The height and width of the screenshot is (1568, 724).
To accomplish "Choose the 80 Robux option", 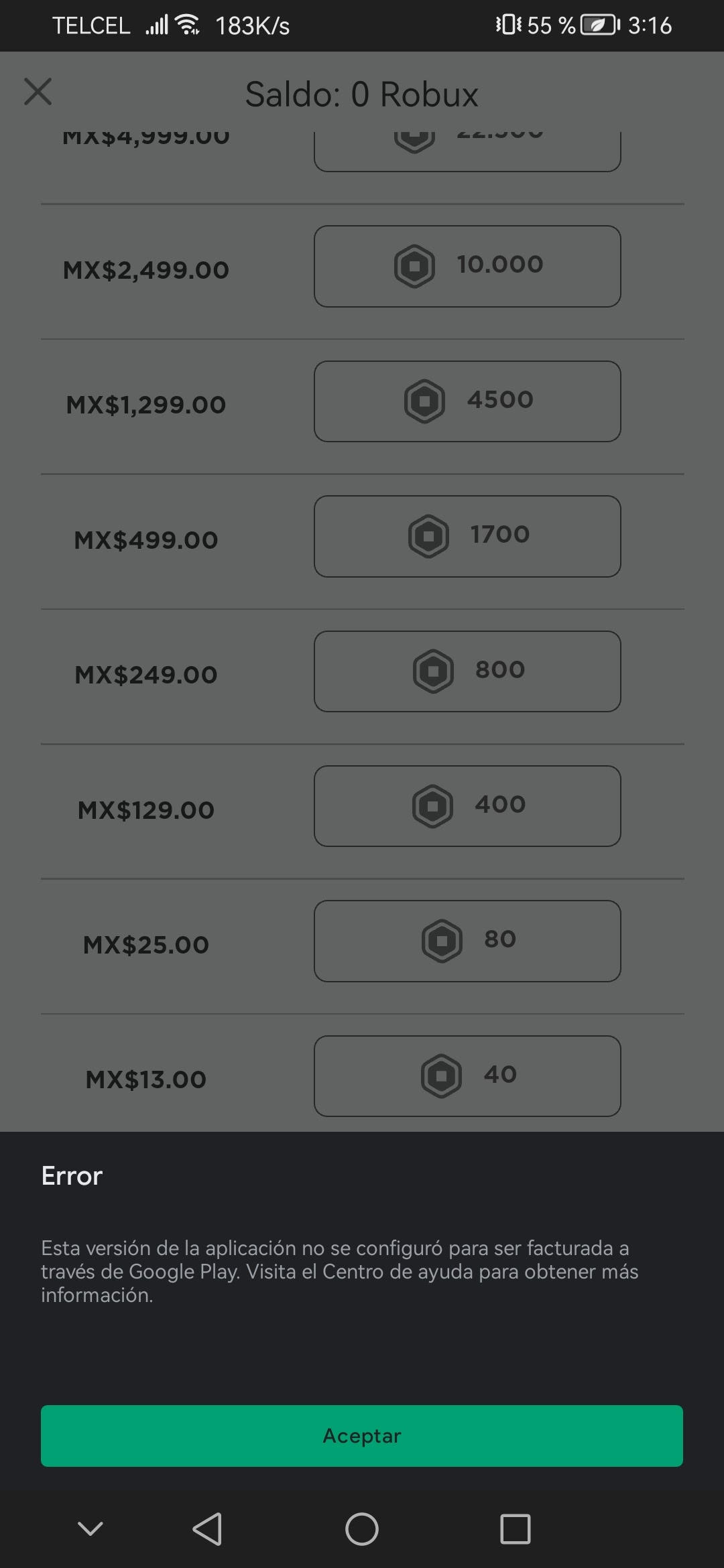I will (467, 941).
